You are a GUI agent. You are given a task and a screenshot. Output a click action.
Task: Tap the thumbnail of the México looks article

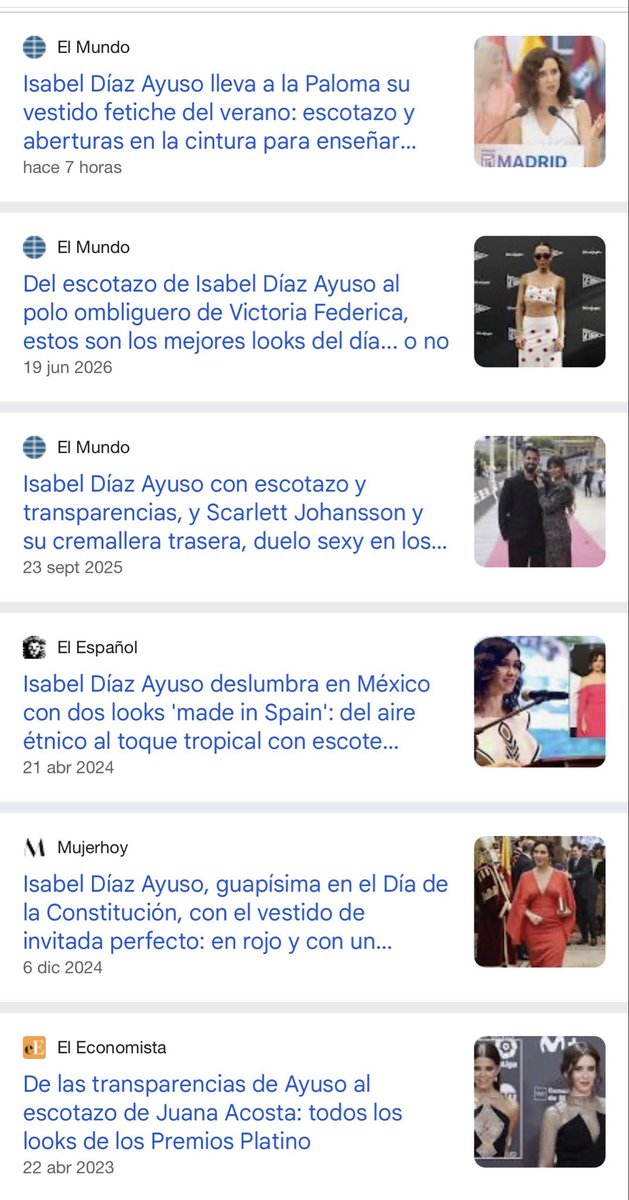[539, 702]
